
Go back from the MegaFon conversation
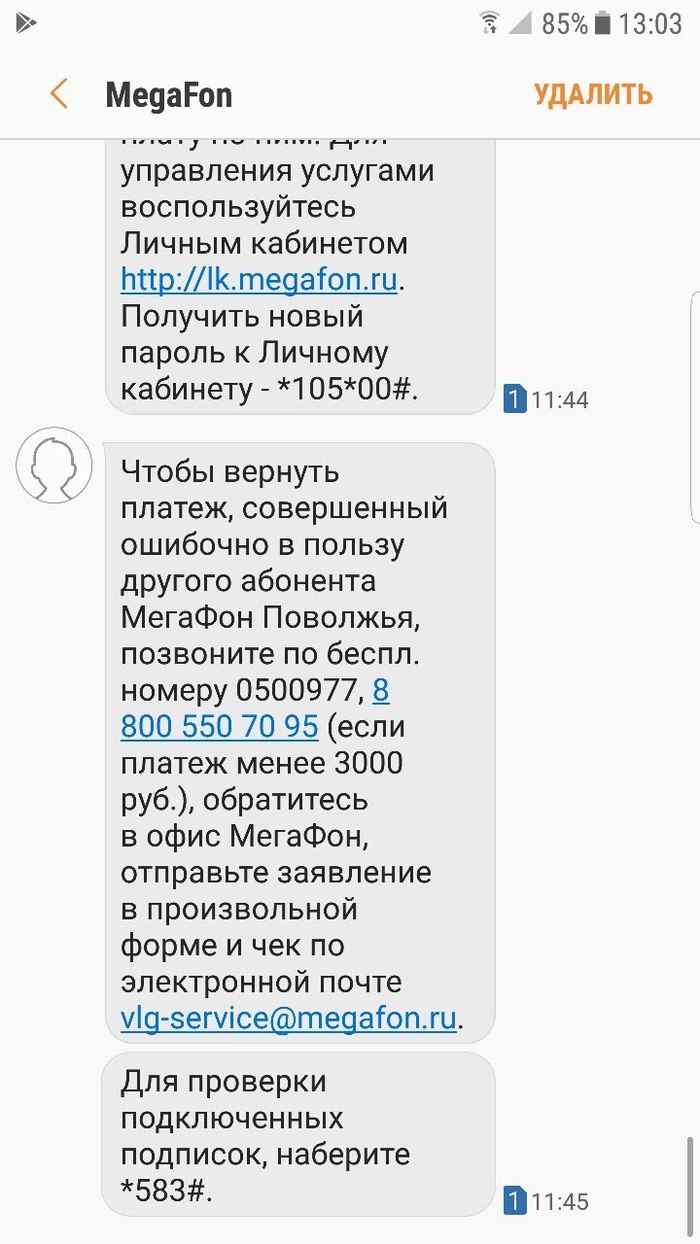pyautogui.click(x=58, y=95)
